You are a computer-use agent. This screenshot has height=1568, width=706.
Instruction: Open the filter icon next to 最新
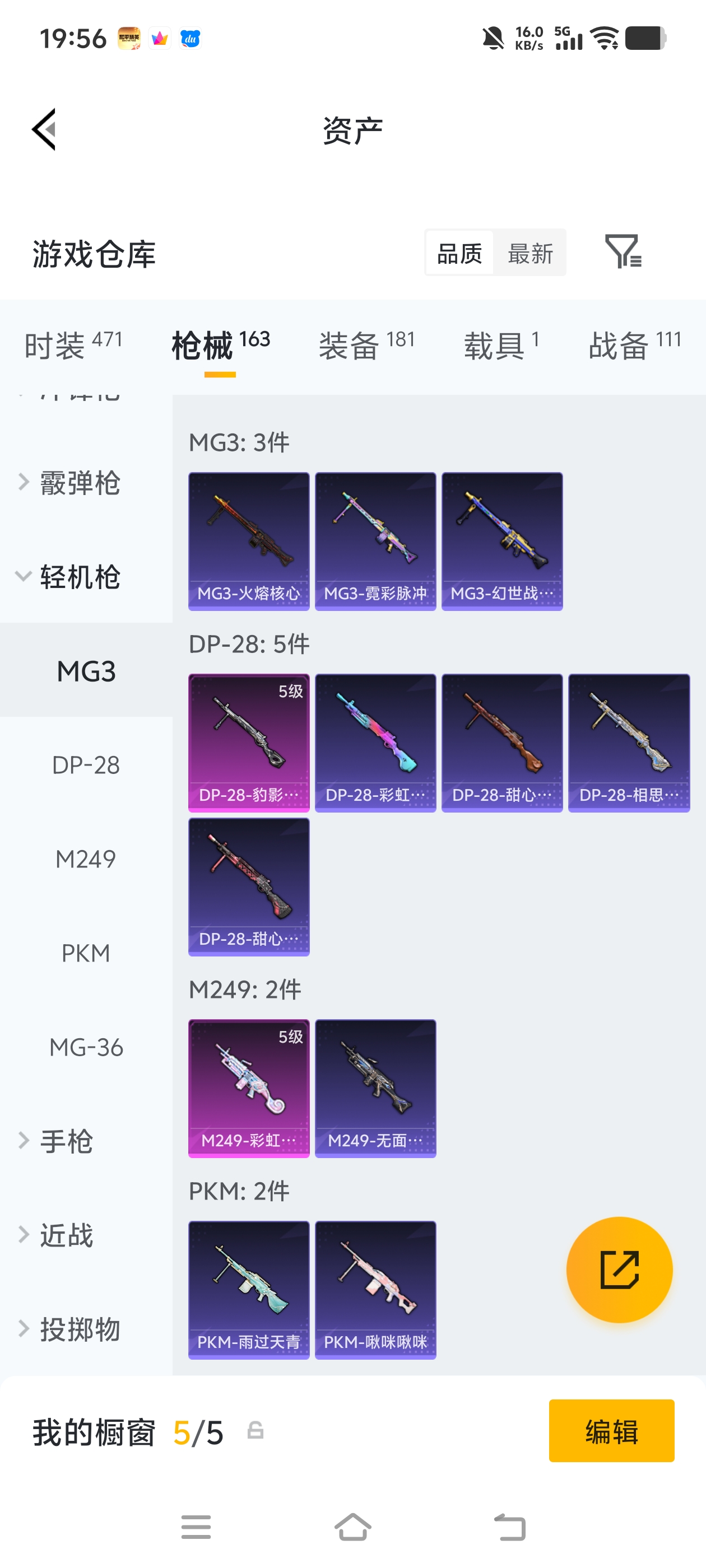click(623, 251)
